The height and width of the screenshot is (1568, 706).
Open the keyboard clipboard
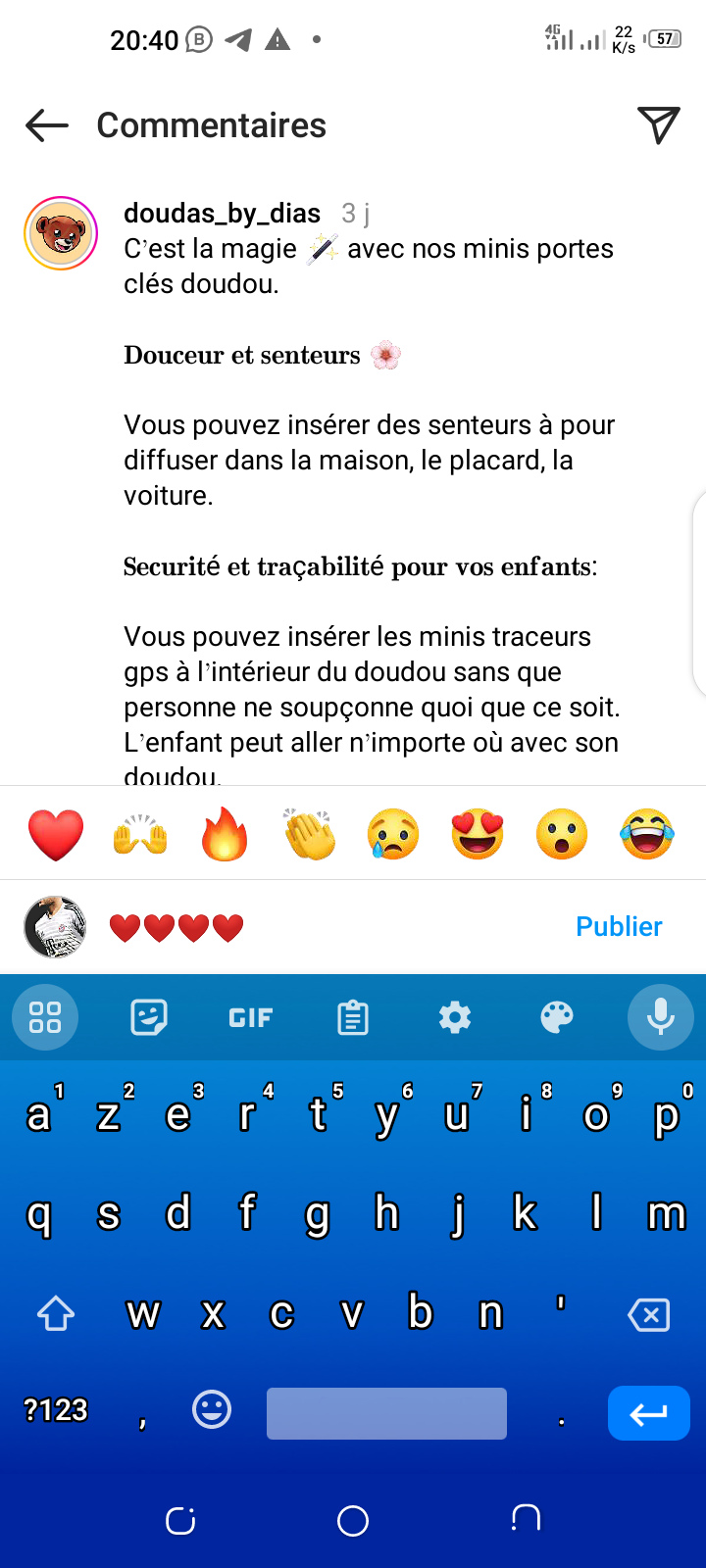pyautogui.click(x=352, y=1018)
